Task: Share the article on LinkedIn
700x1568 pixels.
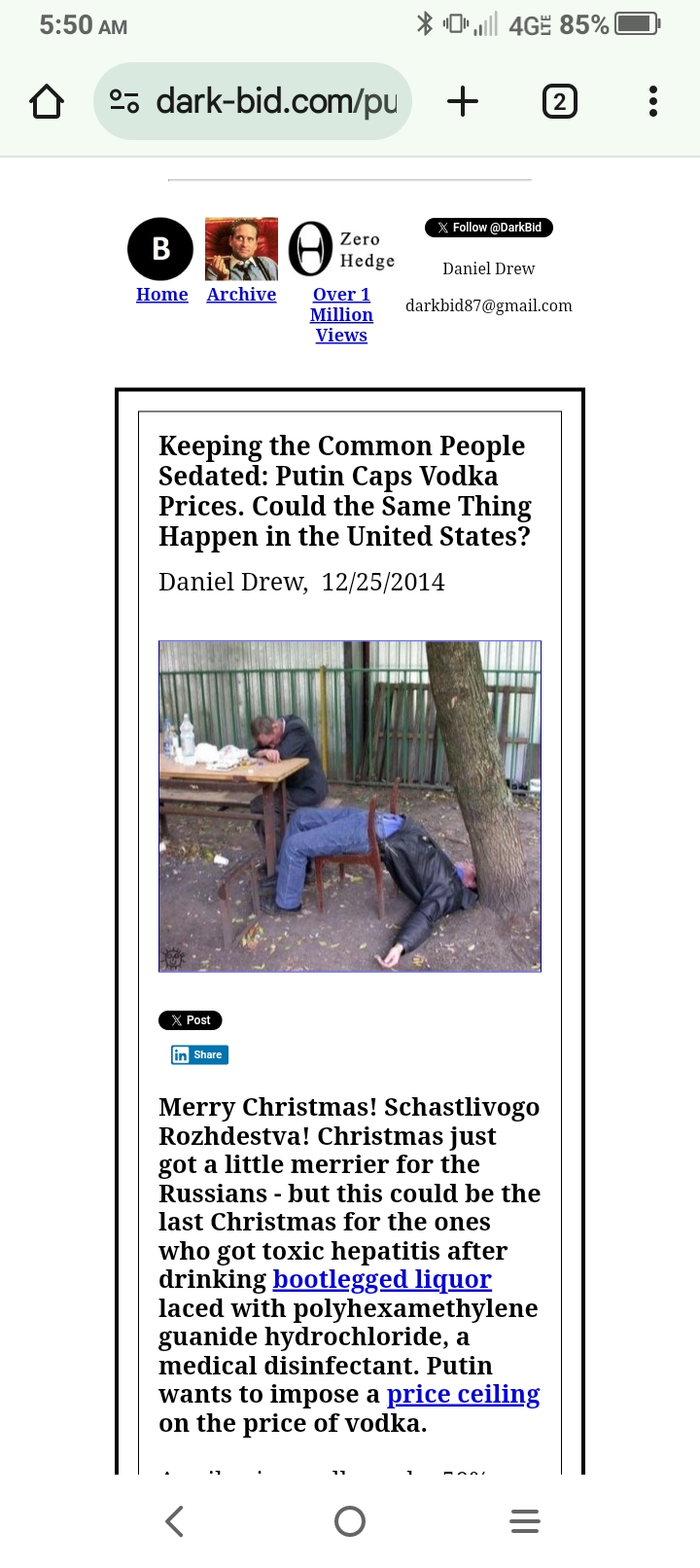Action: pyautogui.click(x=199, y=1054)
